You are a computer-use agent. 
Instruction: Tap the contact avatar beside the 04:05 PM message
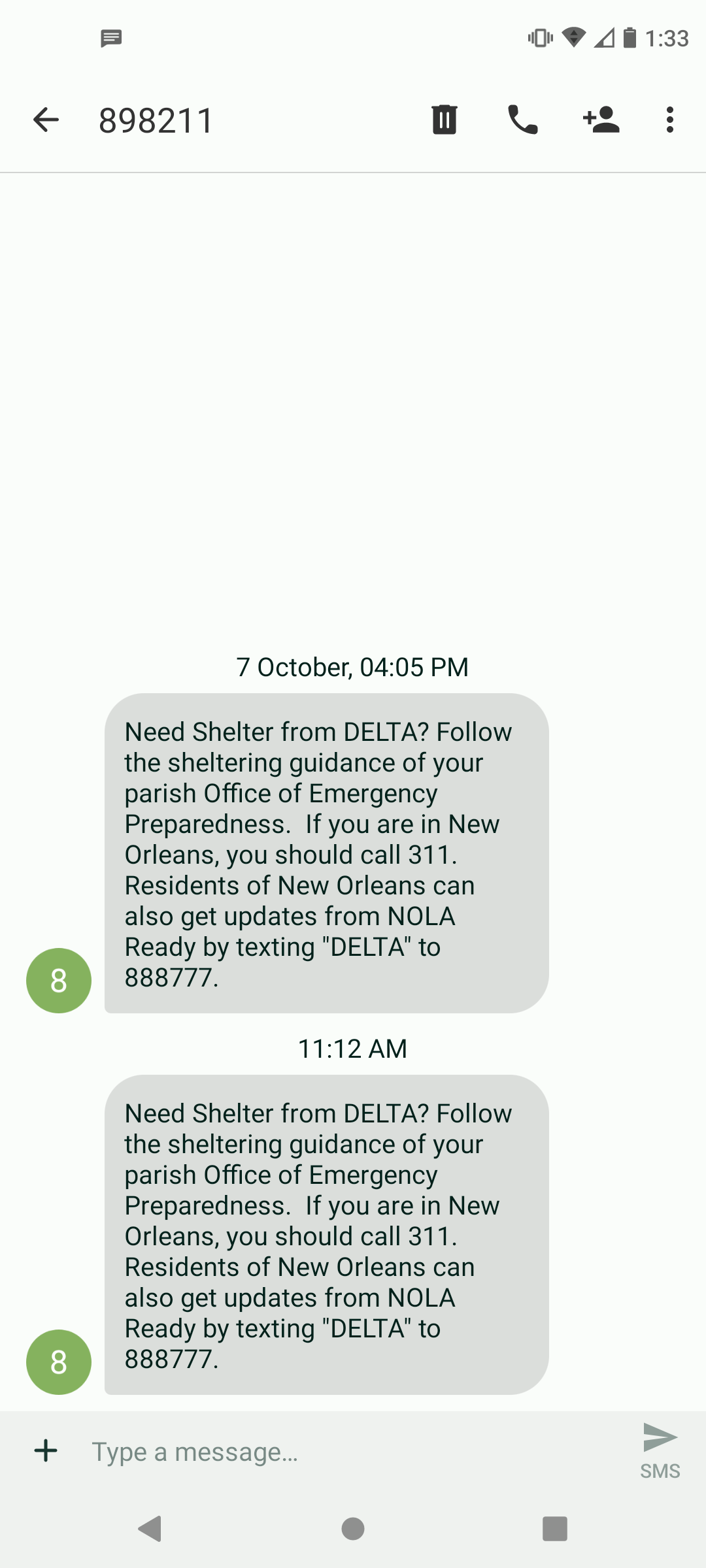59,981
